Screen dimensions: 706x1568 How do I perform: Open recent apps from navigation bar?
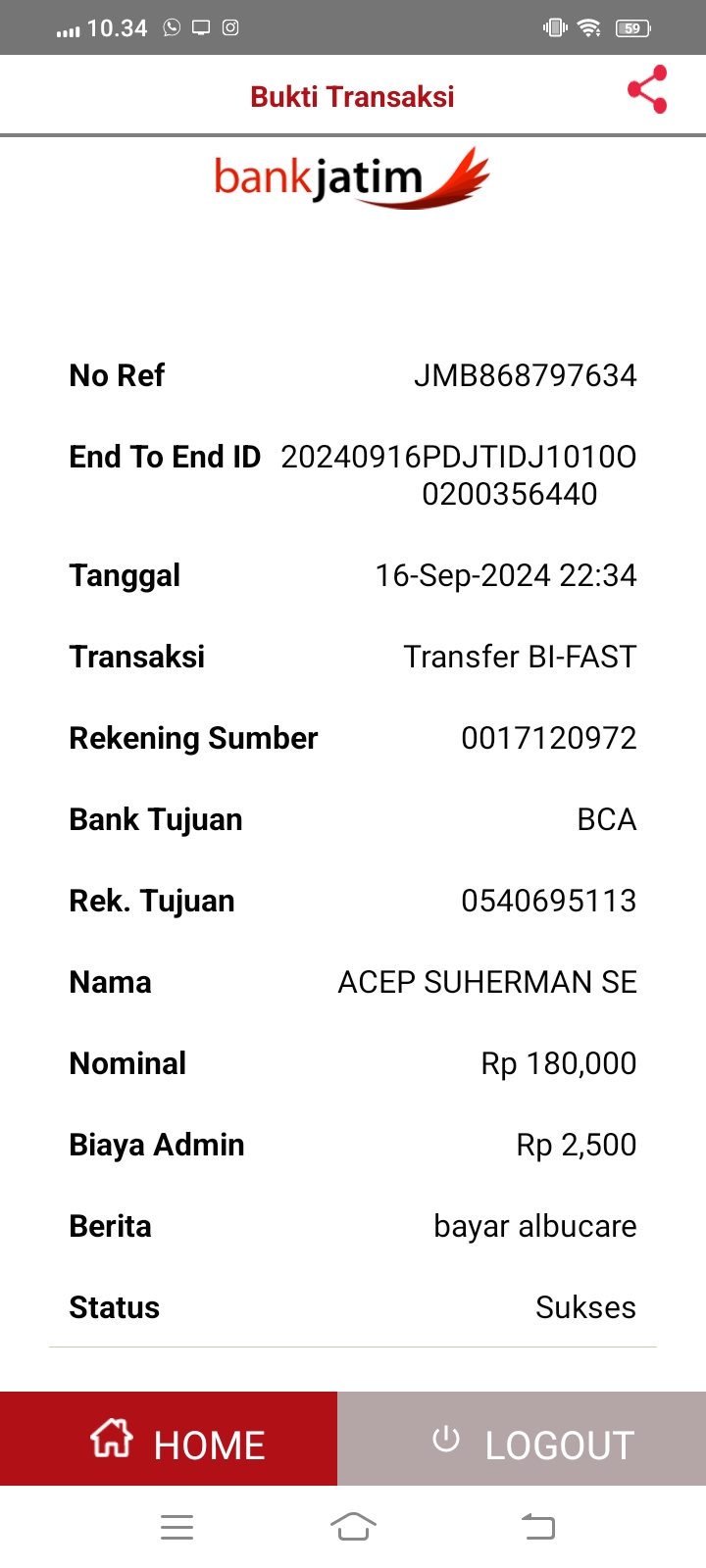coord(176,1526)
